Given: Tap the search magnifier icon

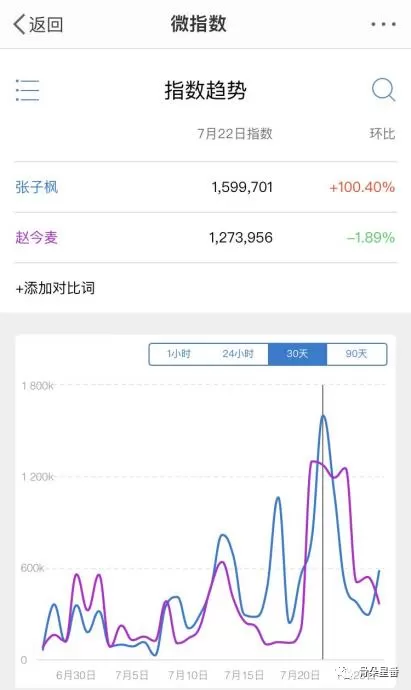Looking at the screenshot, I should pyautogui.click(x=383, y=90).
